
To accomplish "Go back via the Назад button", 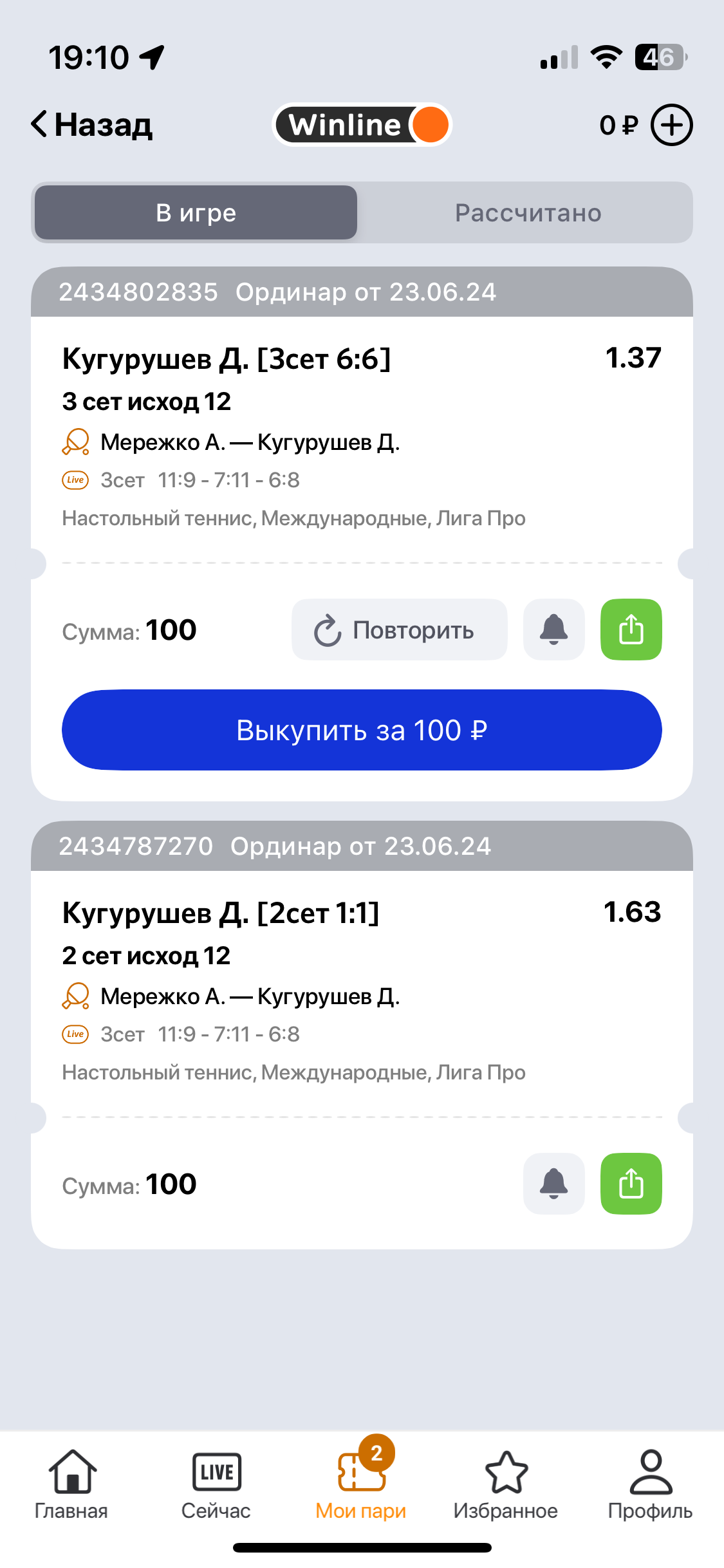I will [x=91, y=124].
